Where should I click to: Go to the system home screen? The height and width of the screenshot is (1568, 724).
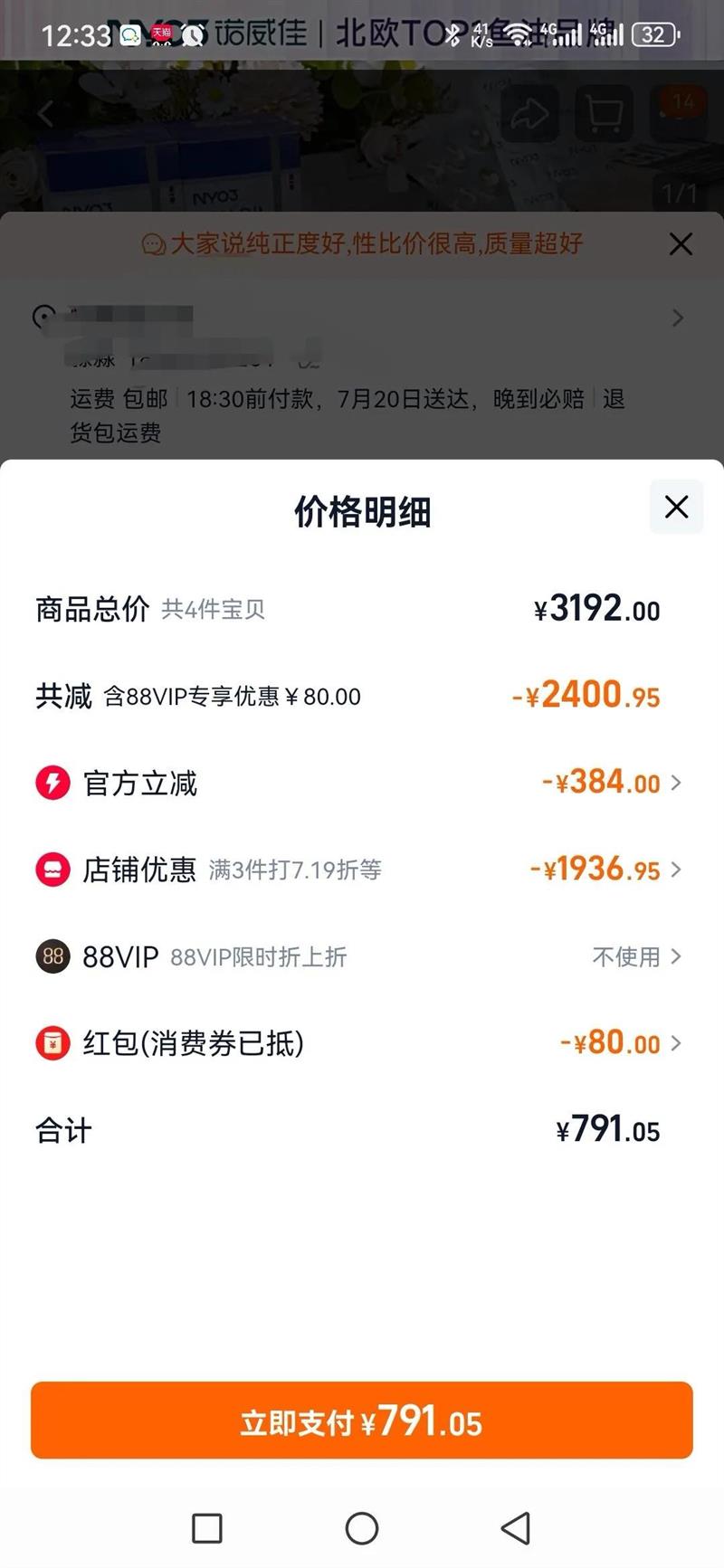[362, 1528]
